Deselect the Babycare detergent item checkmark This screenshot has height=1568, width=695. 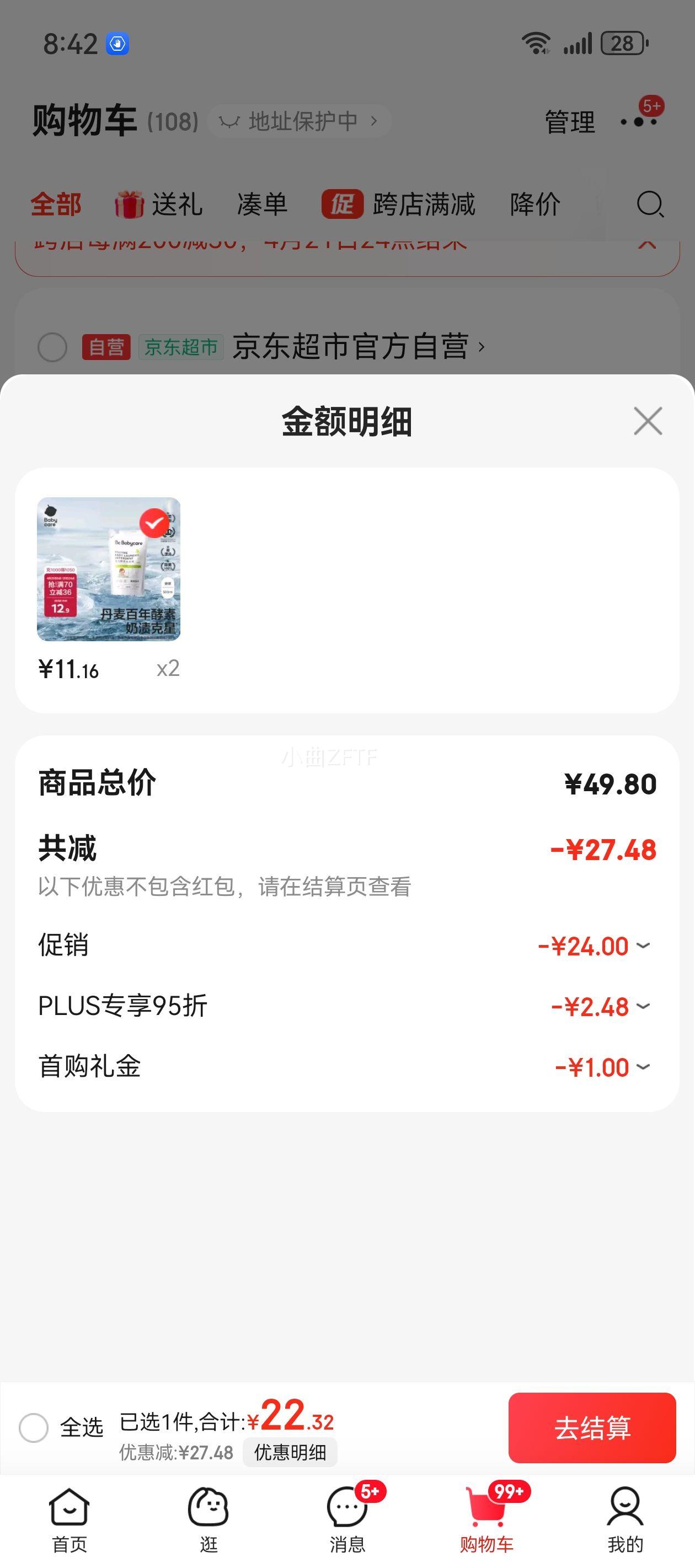154,522
